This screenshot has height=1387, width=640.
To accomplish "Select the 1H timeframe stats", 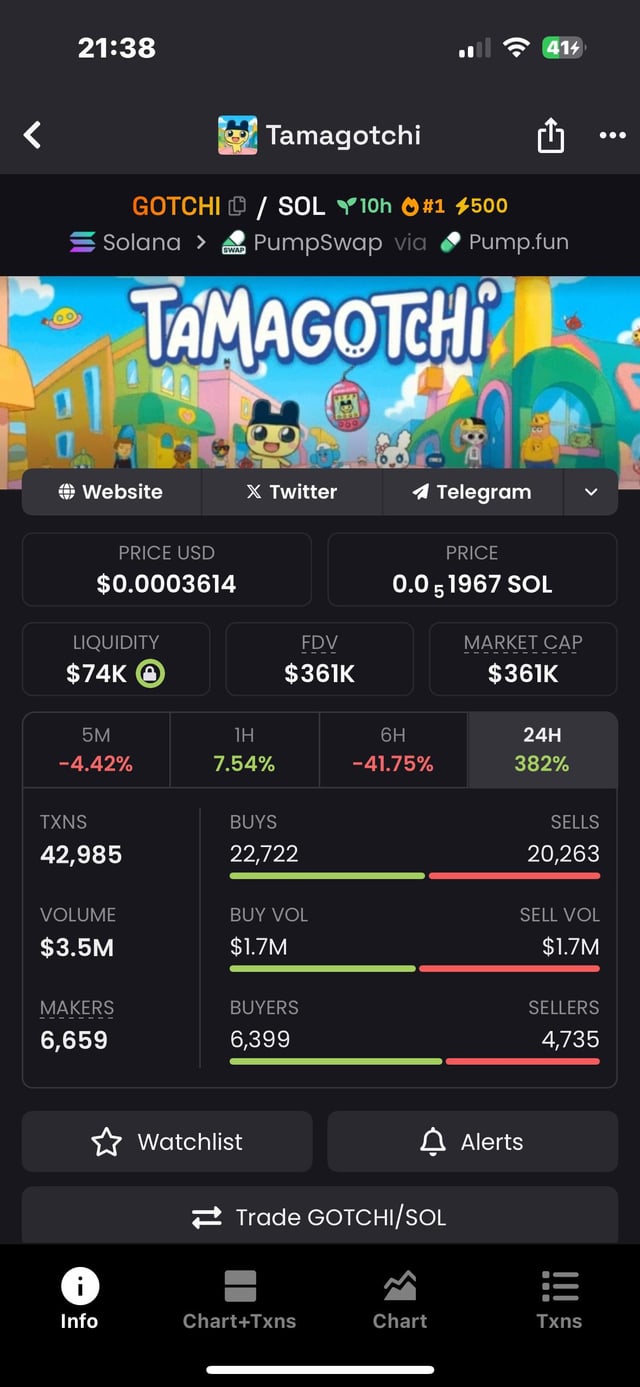I will (244, 749).
